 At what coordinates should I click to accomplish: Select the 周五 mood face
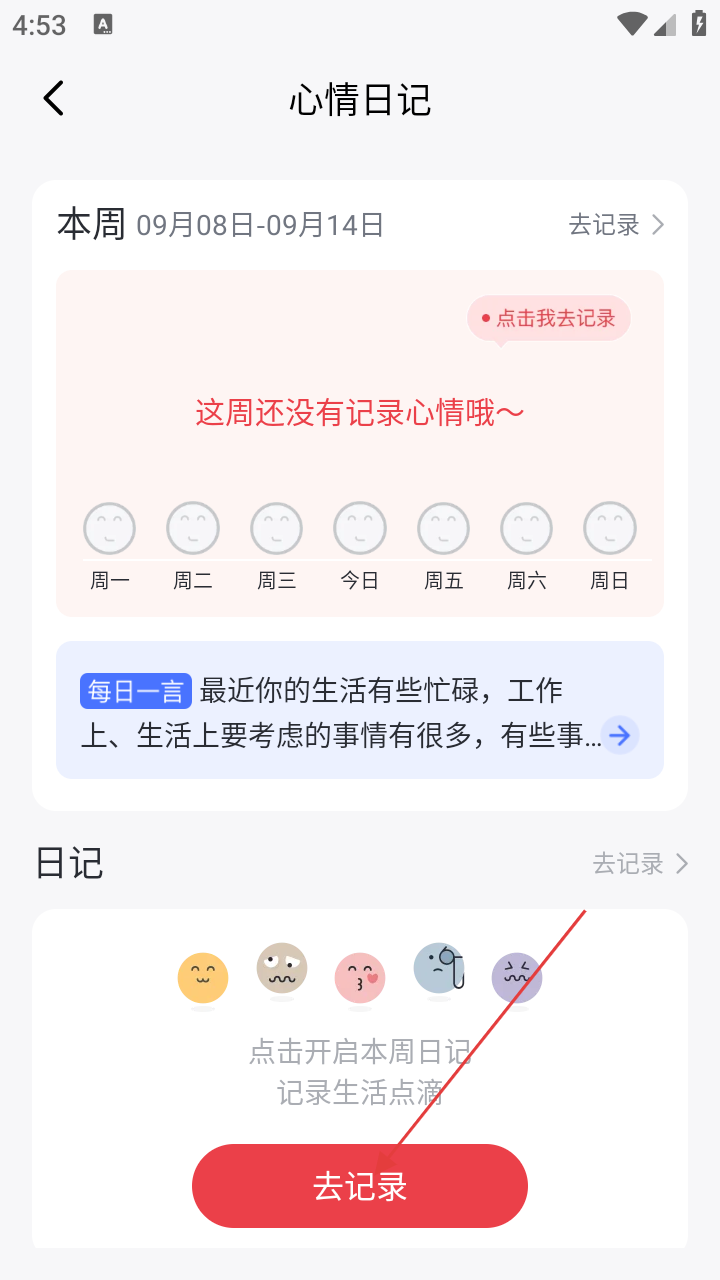point(443,528)
